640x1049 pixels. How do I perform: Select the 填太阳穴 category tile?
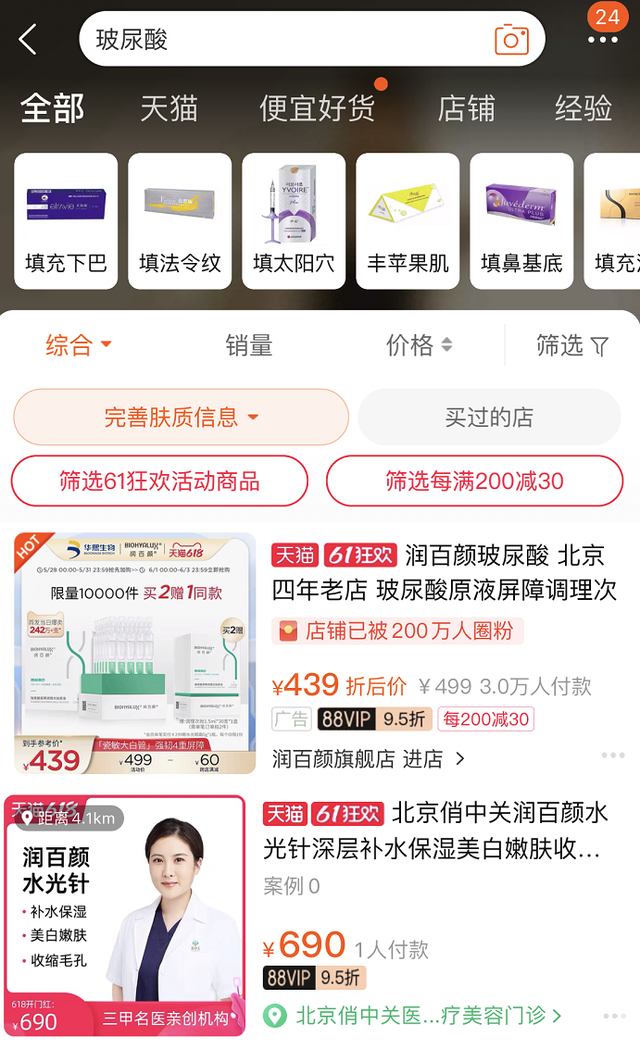pyautogui.click(x=294, y=221)
